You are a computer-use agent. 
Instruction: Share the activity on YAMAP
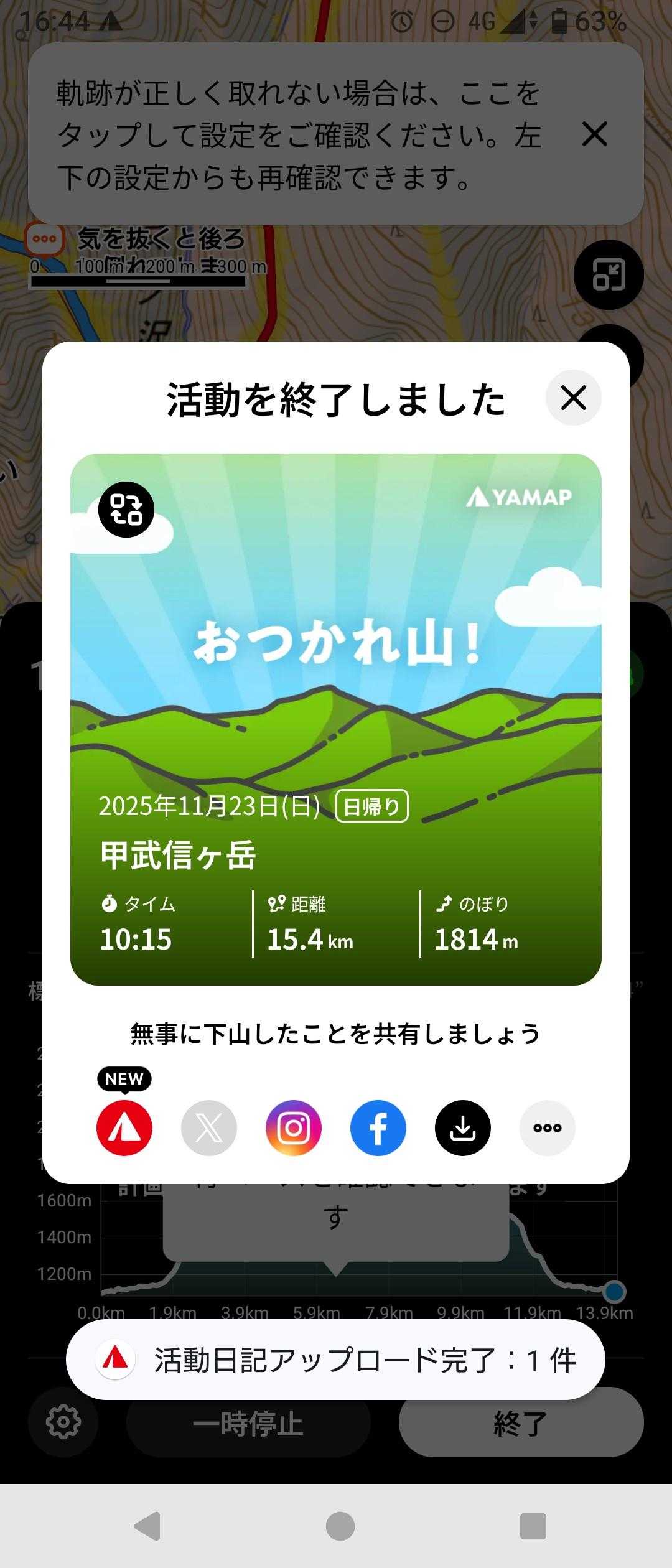(x=124, y=1128)
